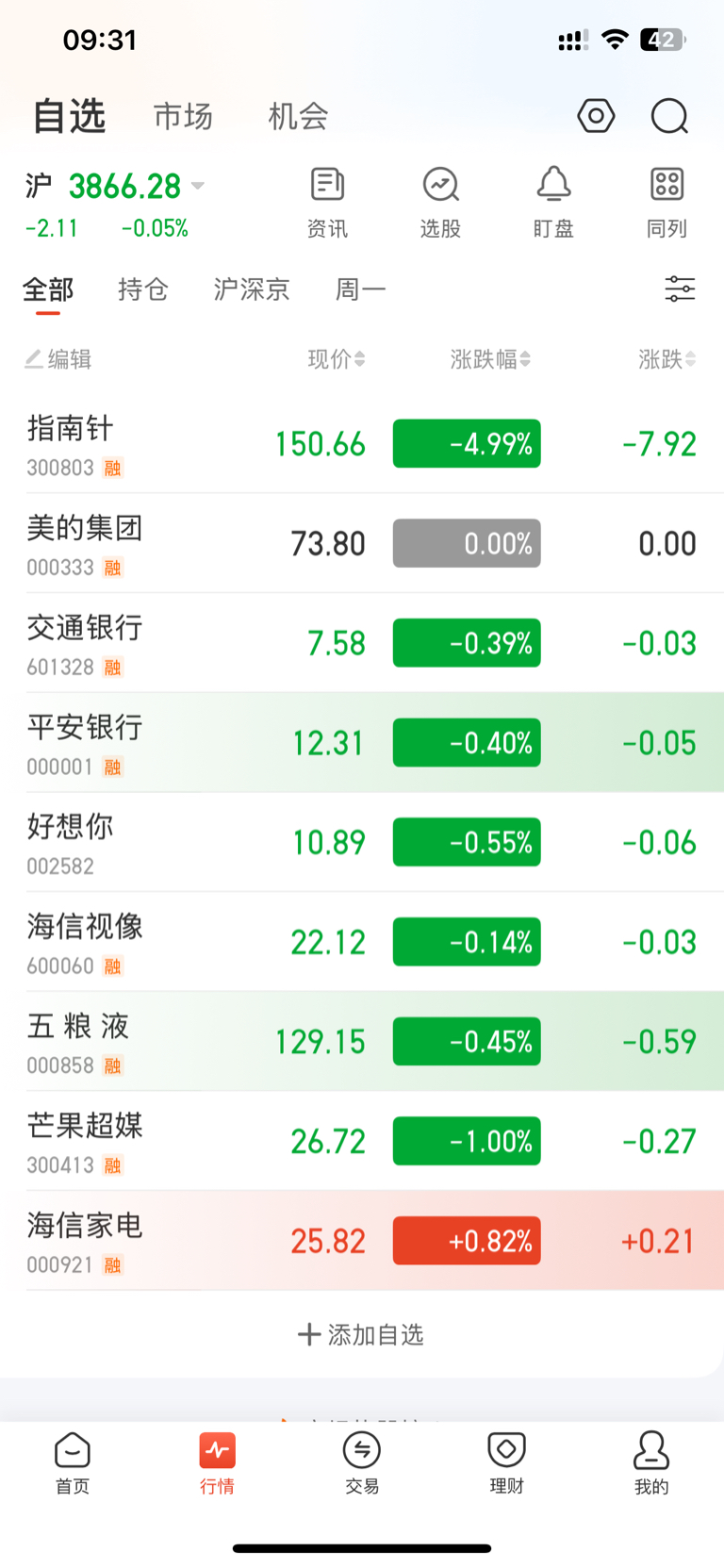The image size is (724, 1568).
Task: Sort list by 涨跌幅 column
Action: pos(490,359)
